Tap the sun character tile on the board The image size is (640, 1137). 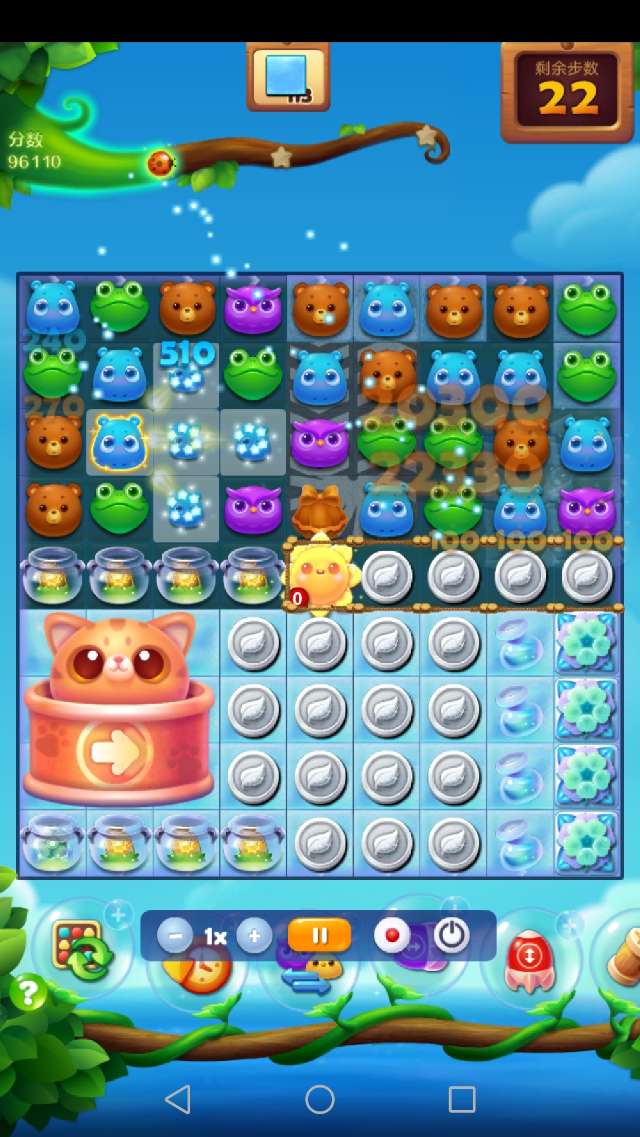[x=320, y=575]
